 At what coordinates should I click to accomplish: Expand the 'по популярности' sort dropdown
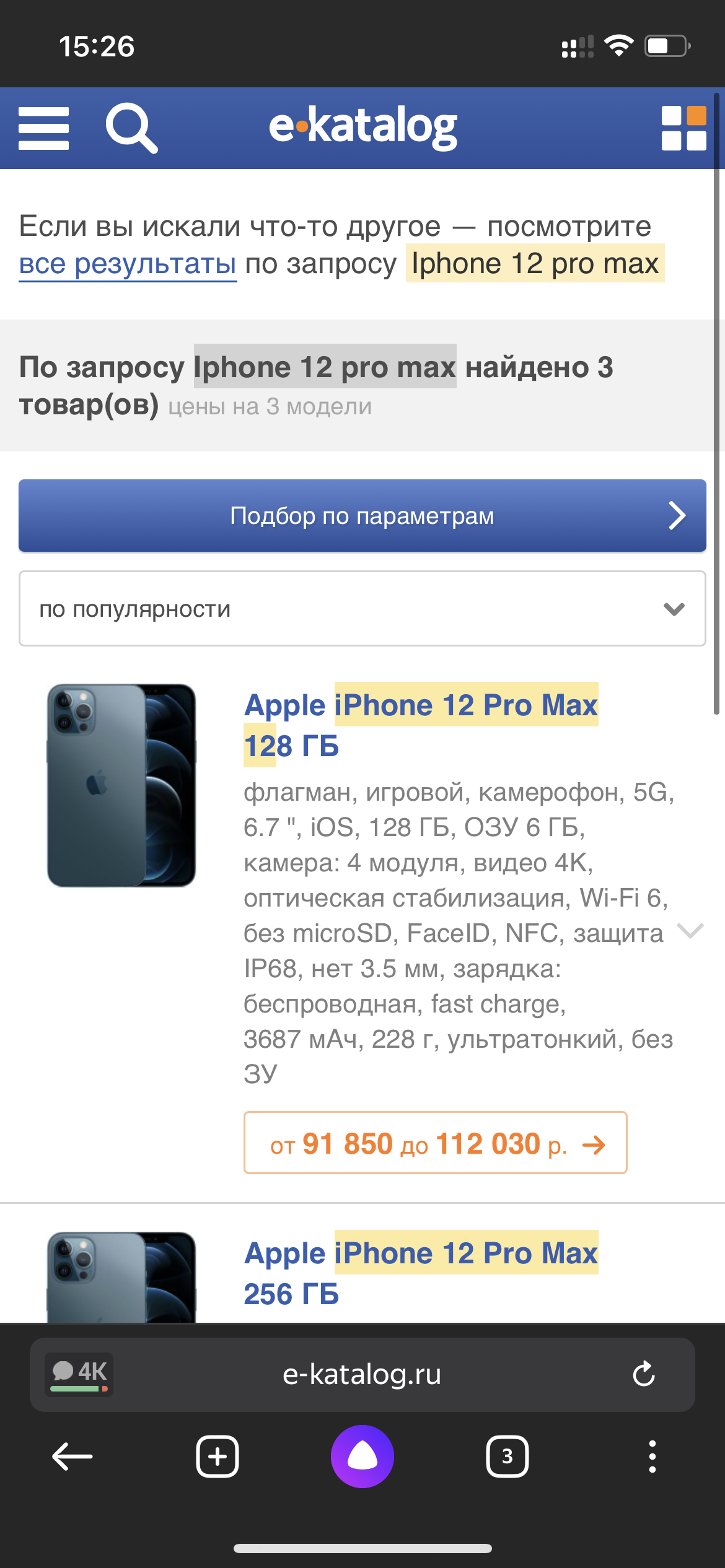(362, 609)
